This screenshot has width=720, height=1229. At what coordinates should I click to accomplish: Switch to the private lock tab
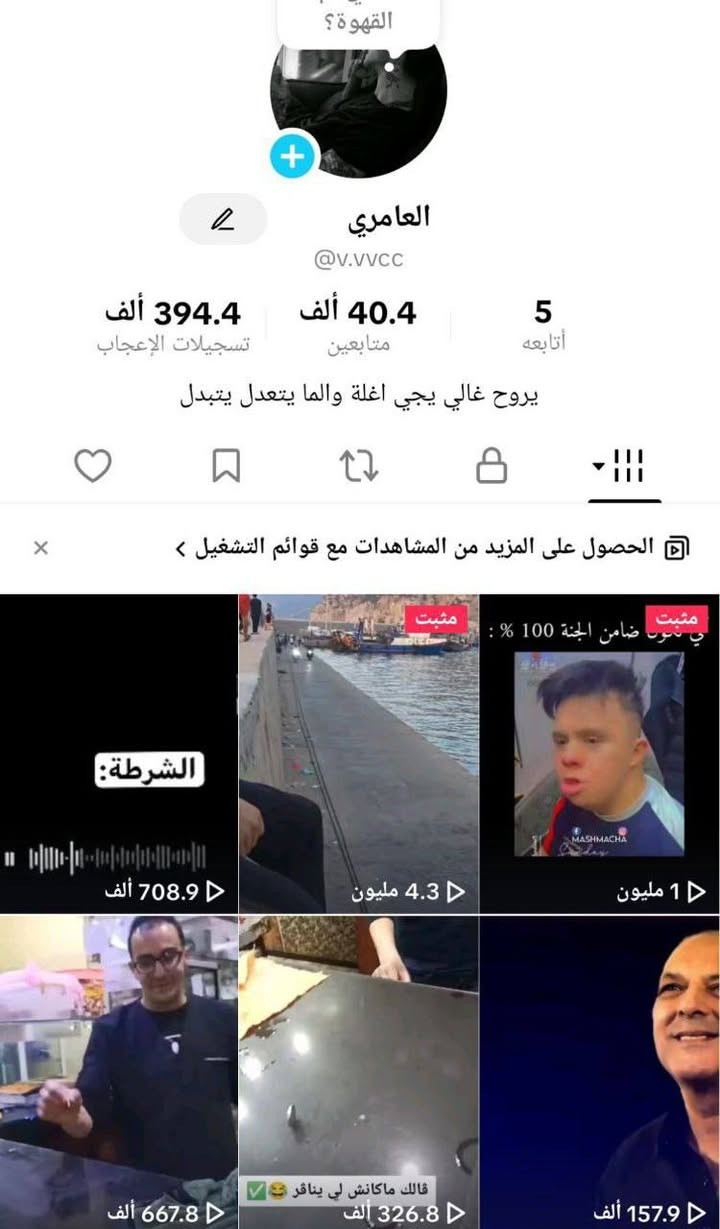(x=491, y=466)
